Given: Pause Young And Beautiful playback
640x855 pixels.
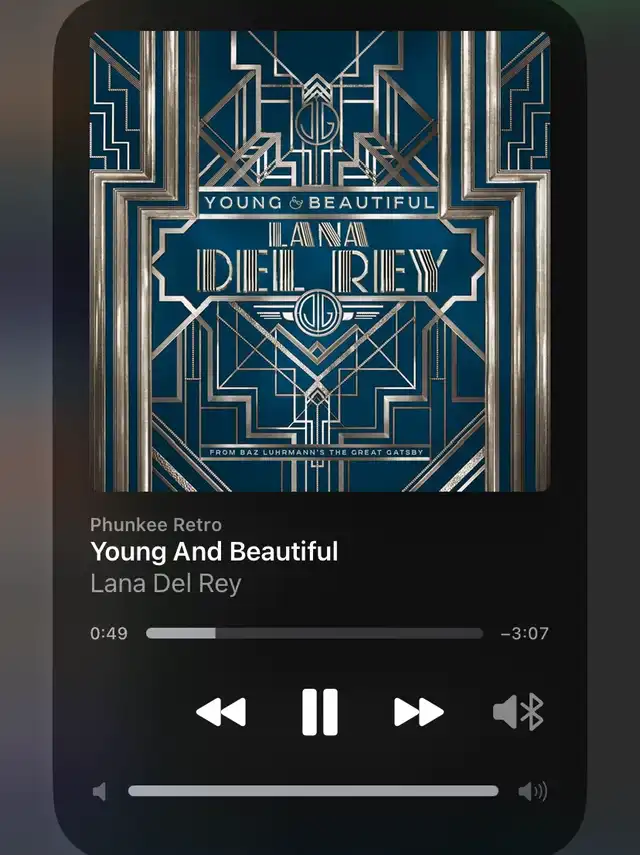Looking at the screenshot, I should (x=320, y=712).
